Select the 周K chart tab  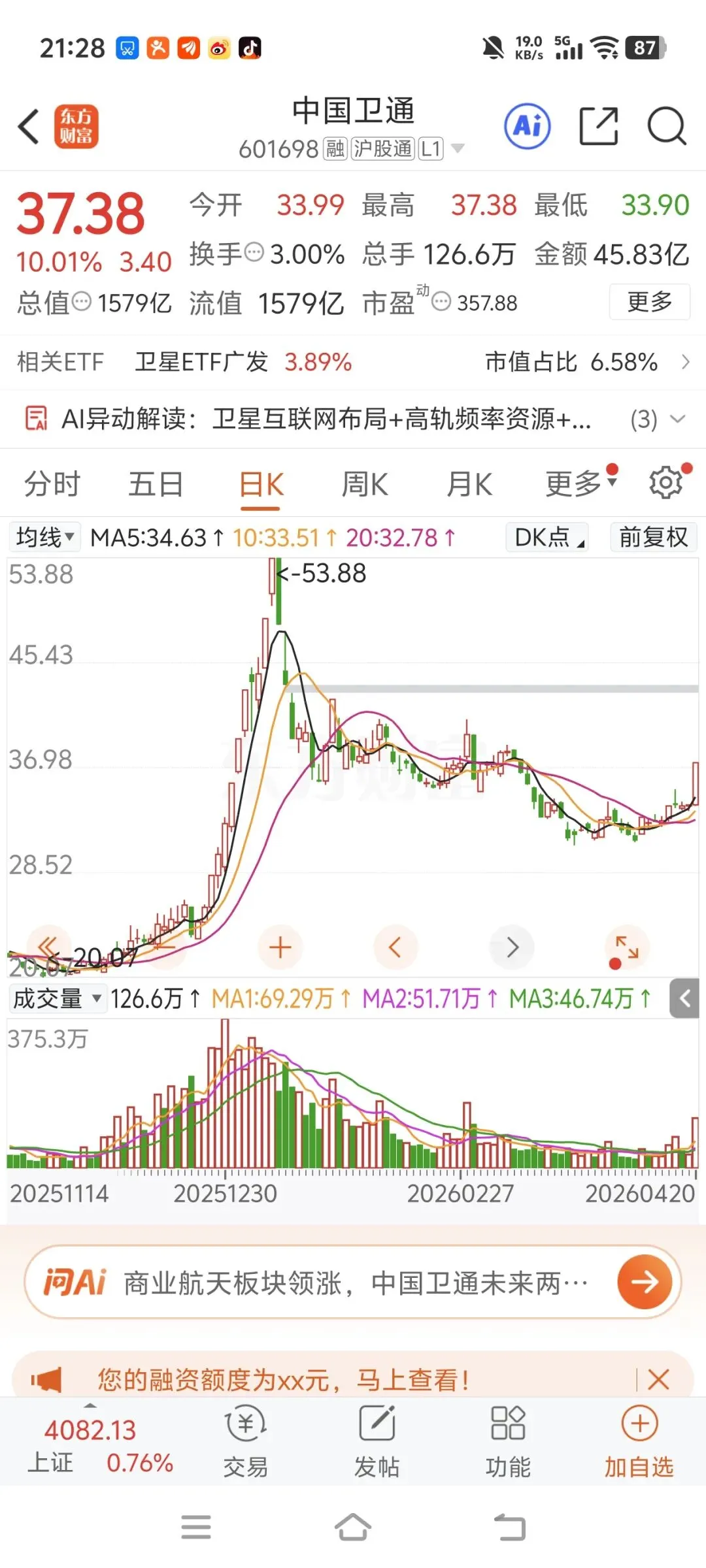click(x=365, y=485)
